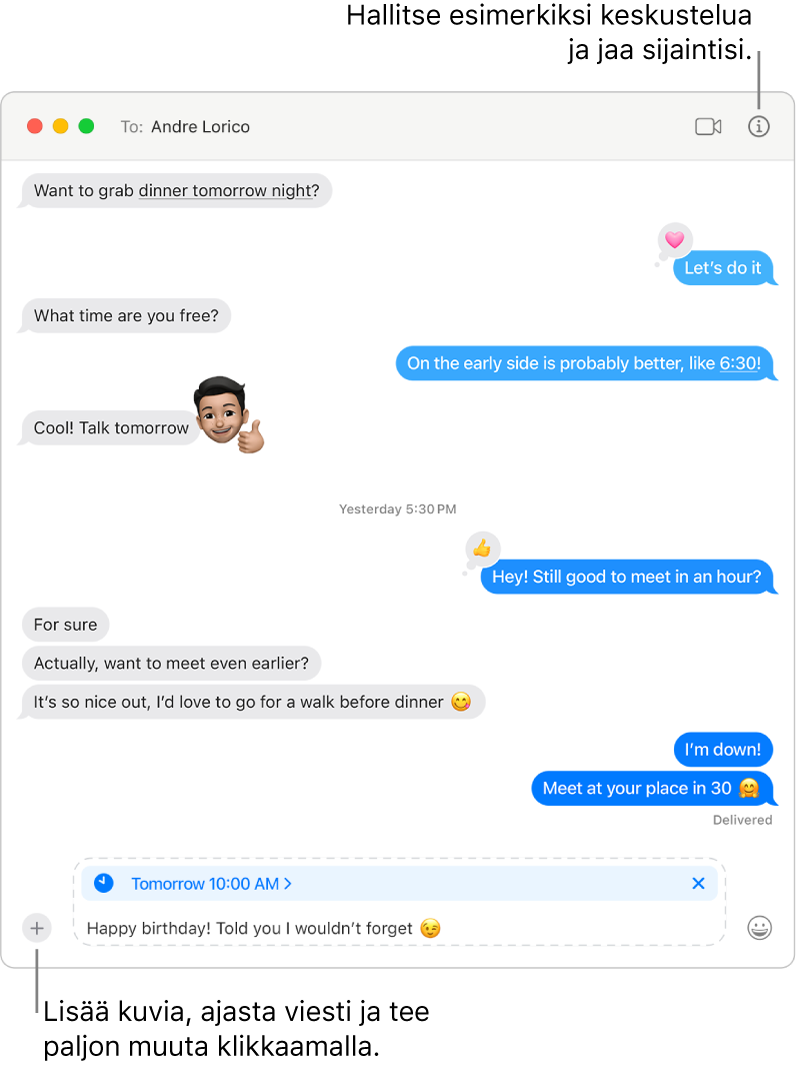Viewport: 798px width, 1067px height.
Task: Change the Tomorrow 10:00 AM schedule
Action: tap(211, 884)
